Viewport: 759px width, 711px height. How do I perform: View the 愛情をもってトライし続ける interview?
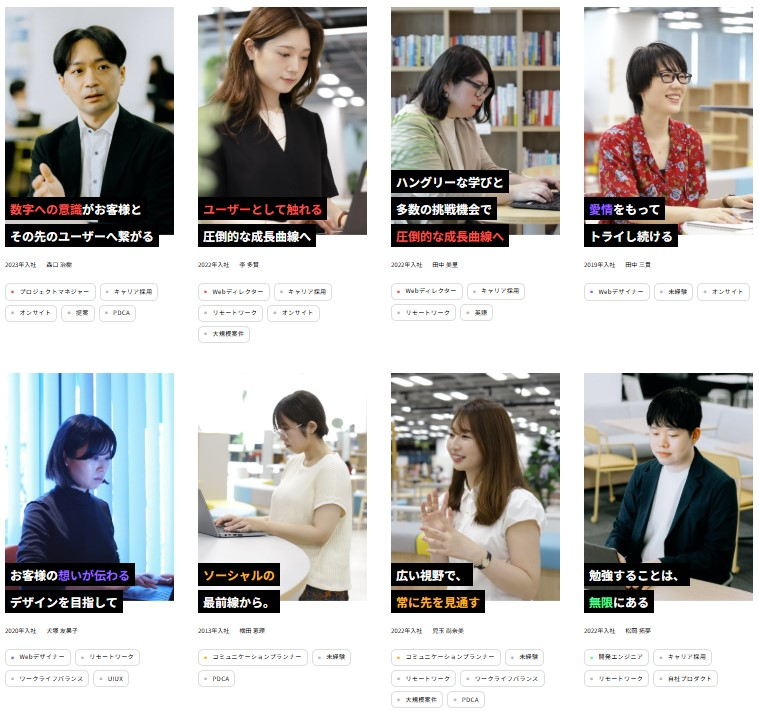(668, 120)
